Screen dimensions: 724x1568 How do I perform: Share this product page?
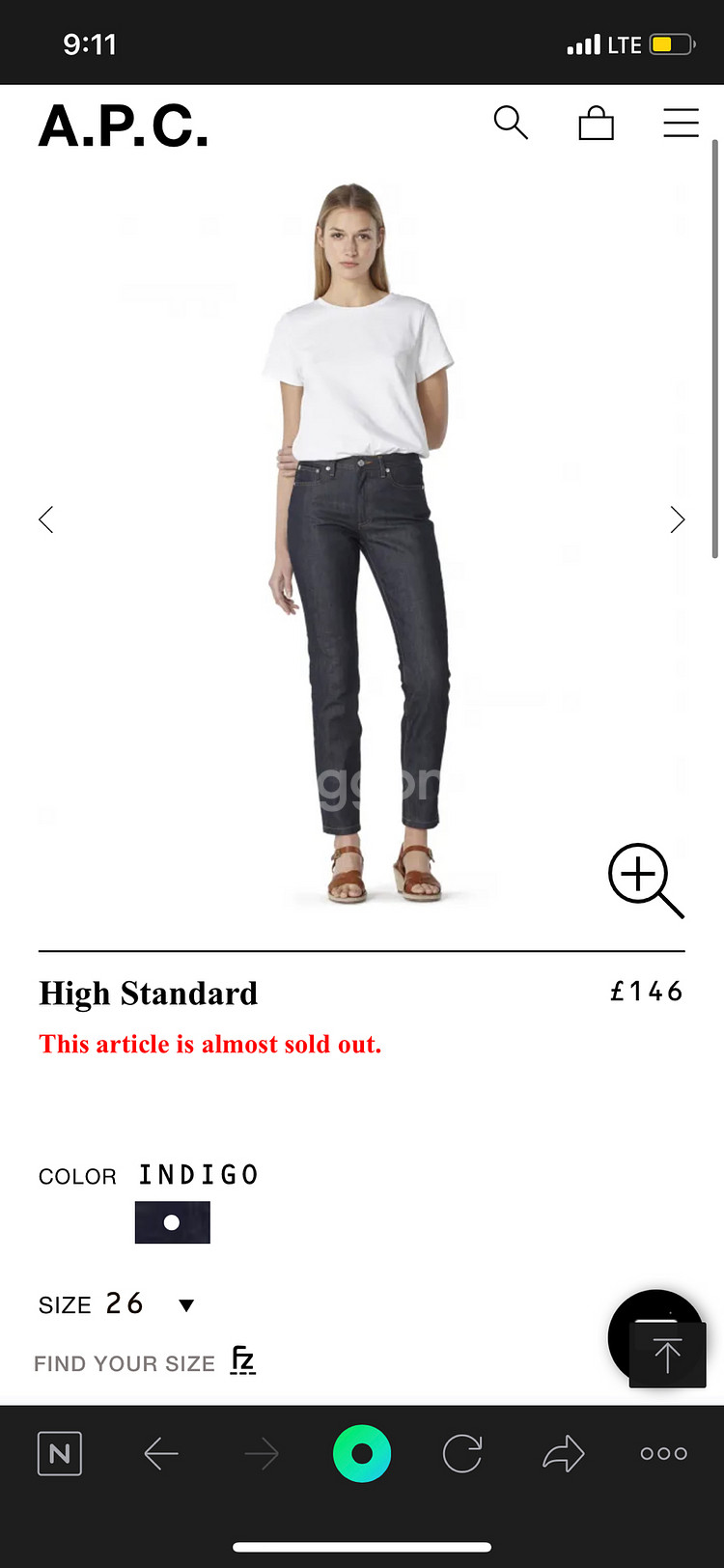pos(563,1453)
